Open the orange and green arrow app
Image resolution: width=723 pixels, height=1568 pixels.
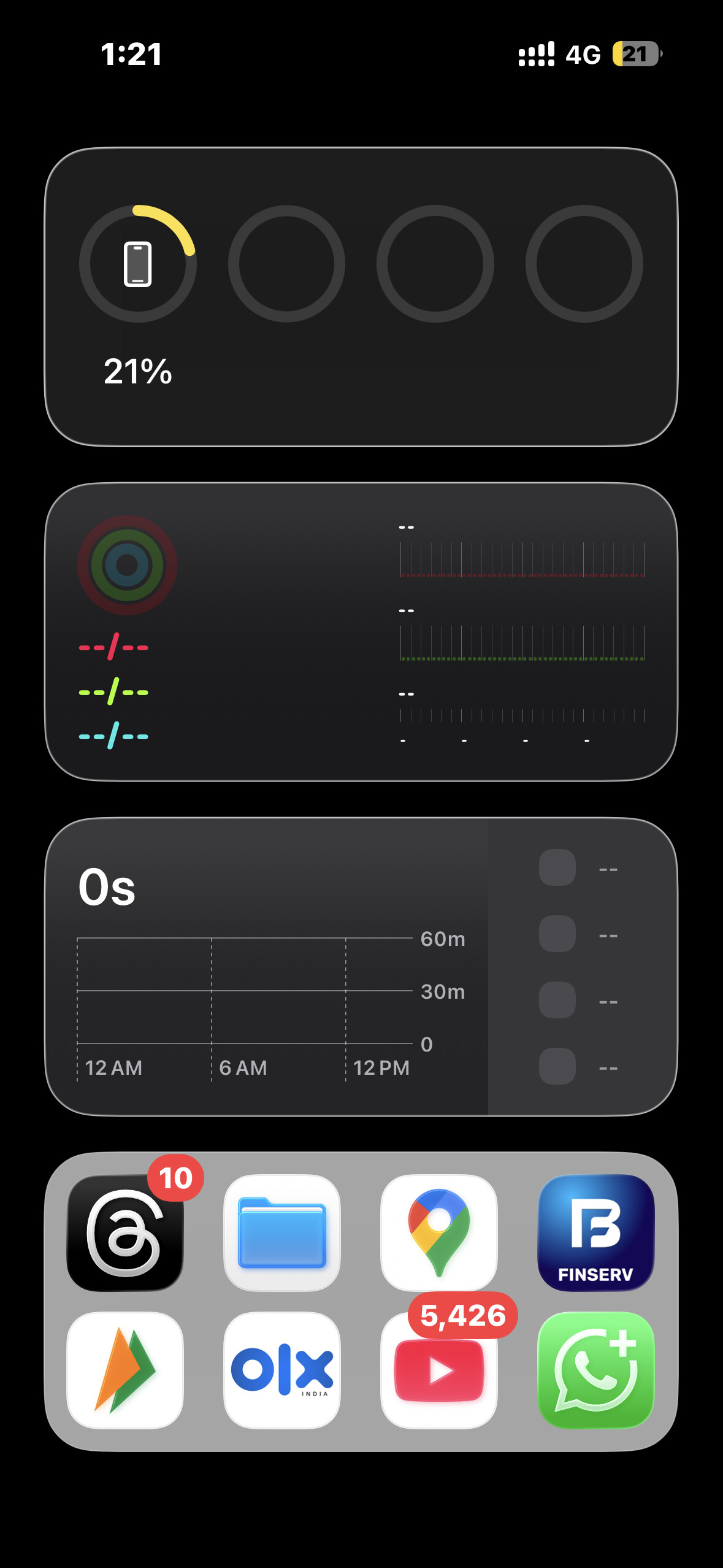tap(124, 1370)
